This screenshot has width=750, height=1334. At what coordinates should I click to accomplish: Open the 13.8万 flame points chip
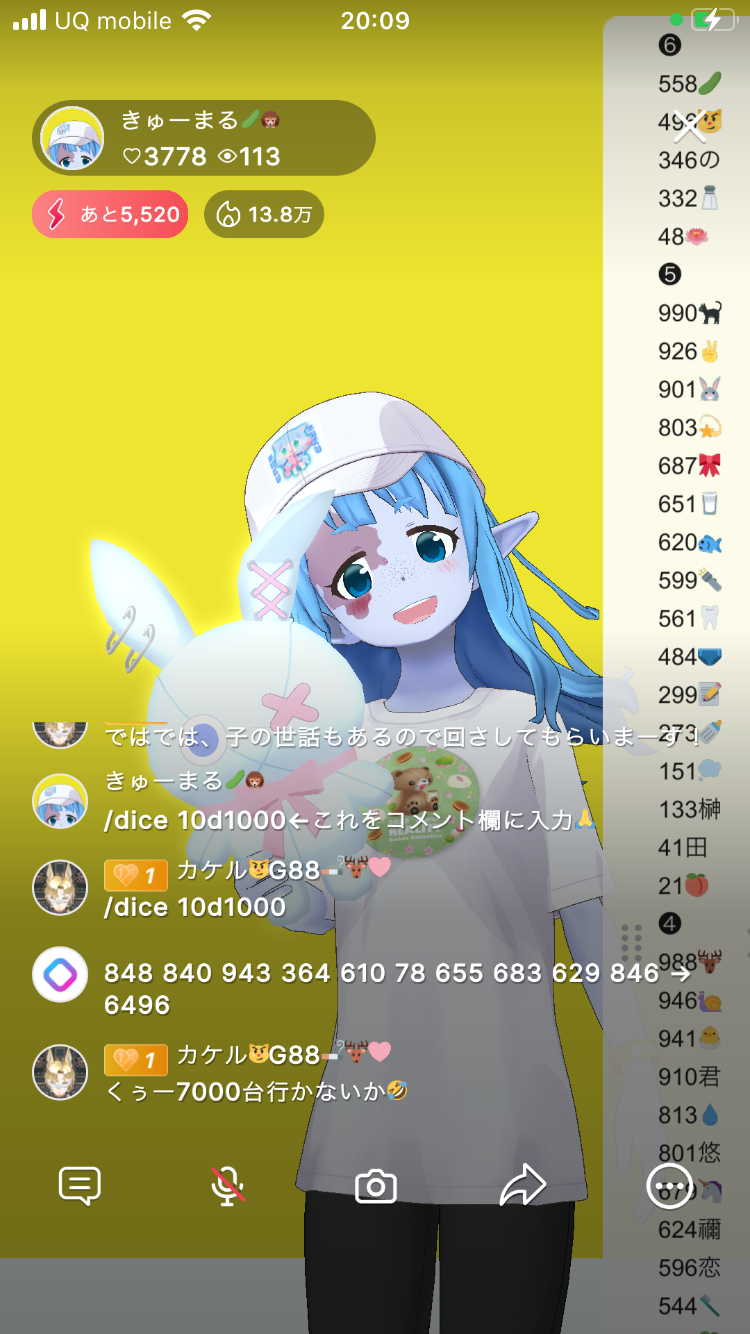coord(264,214)
